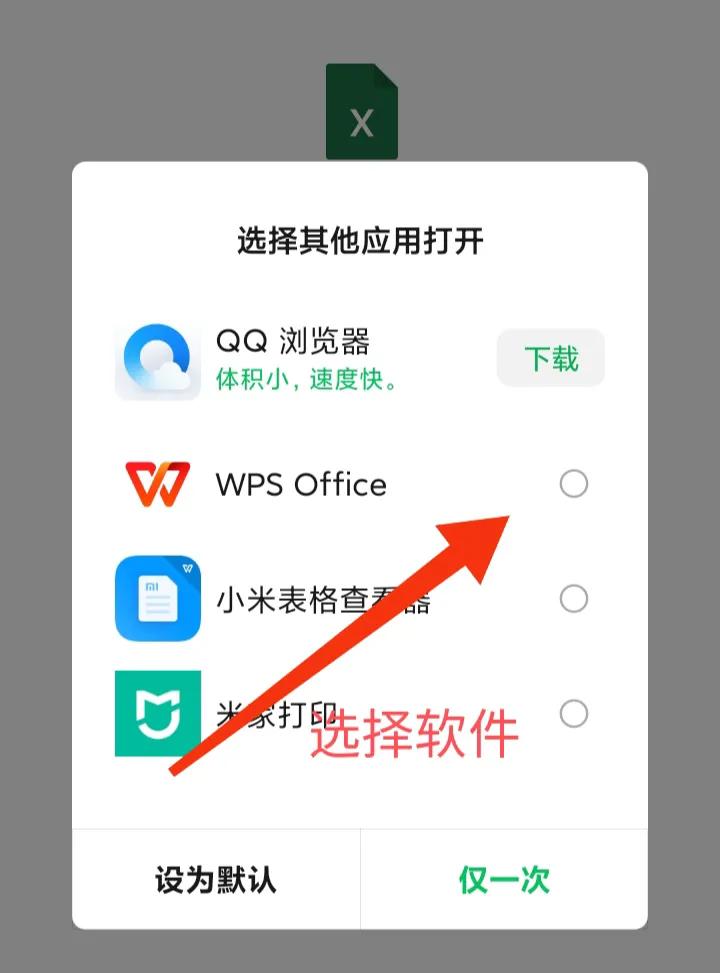Viewport: 720px width, 973px height.
Task: Tap the 下载 download button for QQ 浏览器
Action: pyautogui.click(x=550, y=357)
